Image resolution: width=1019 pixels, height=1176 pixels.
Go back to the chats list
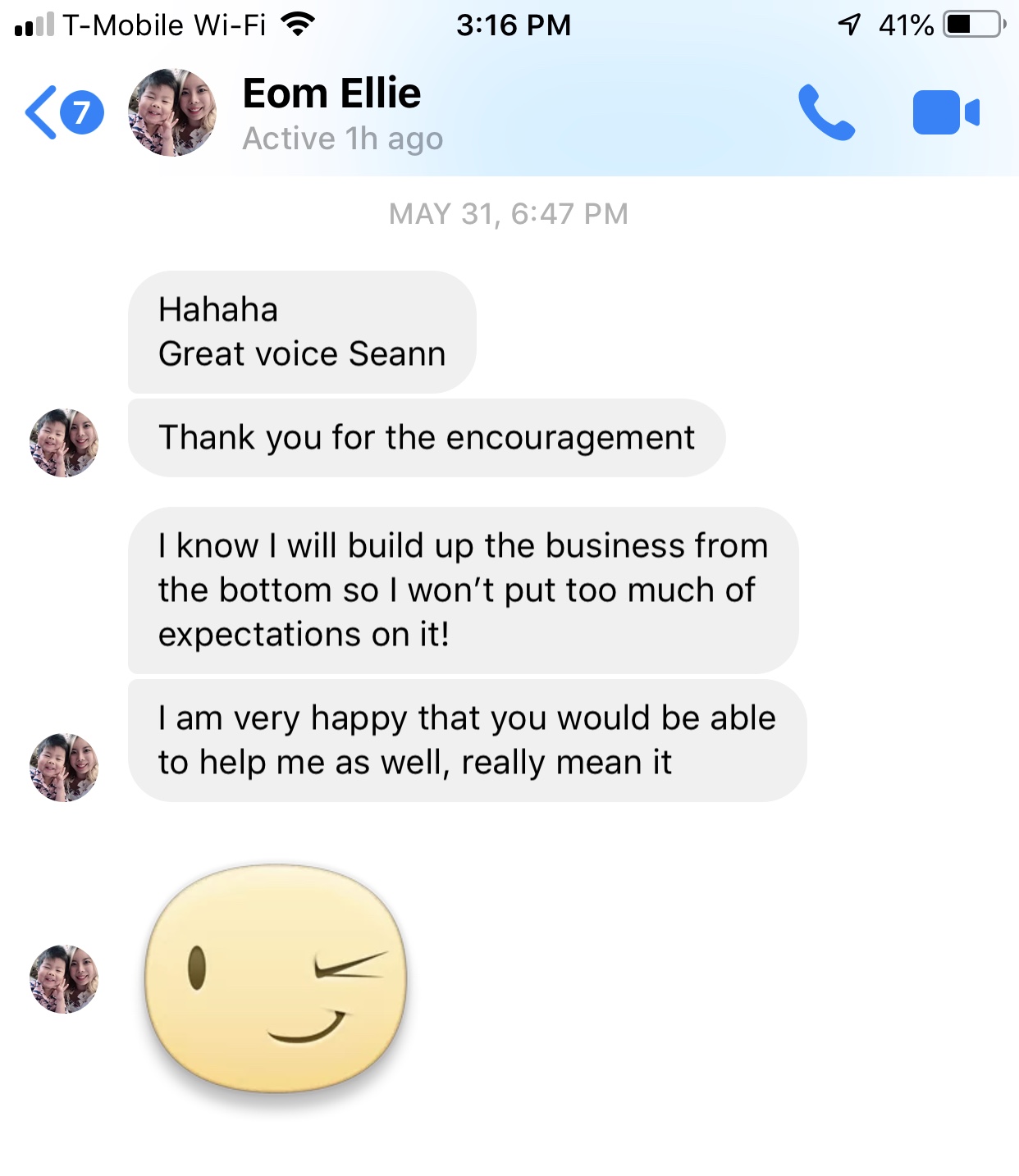pyautogui.click(x=43, y=112)
